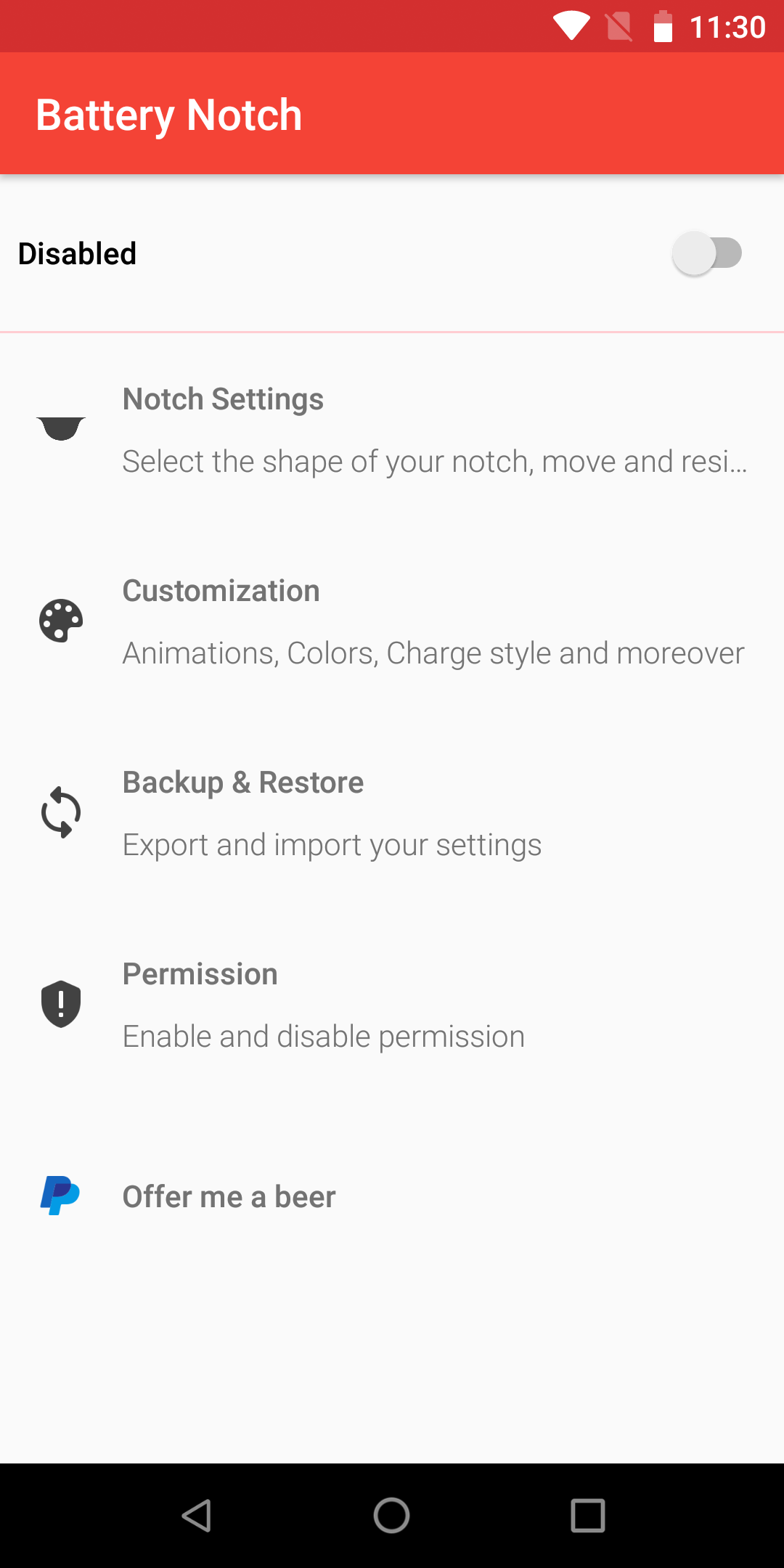Enable the Battery Notch switch
Viewport: 784px width, 1568px height.
[x=707, y=253]
